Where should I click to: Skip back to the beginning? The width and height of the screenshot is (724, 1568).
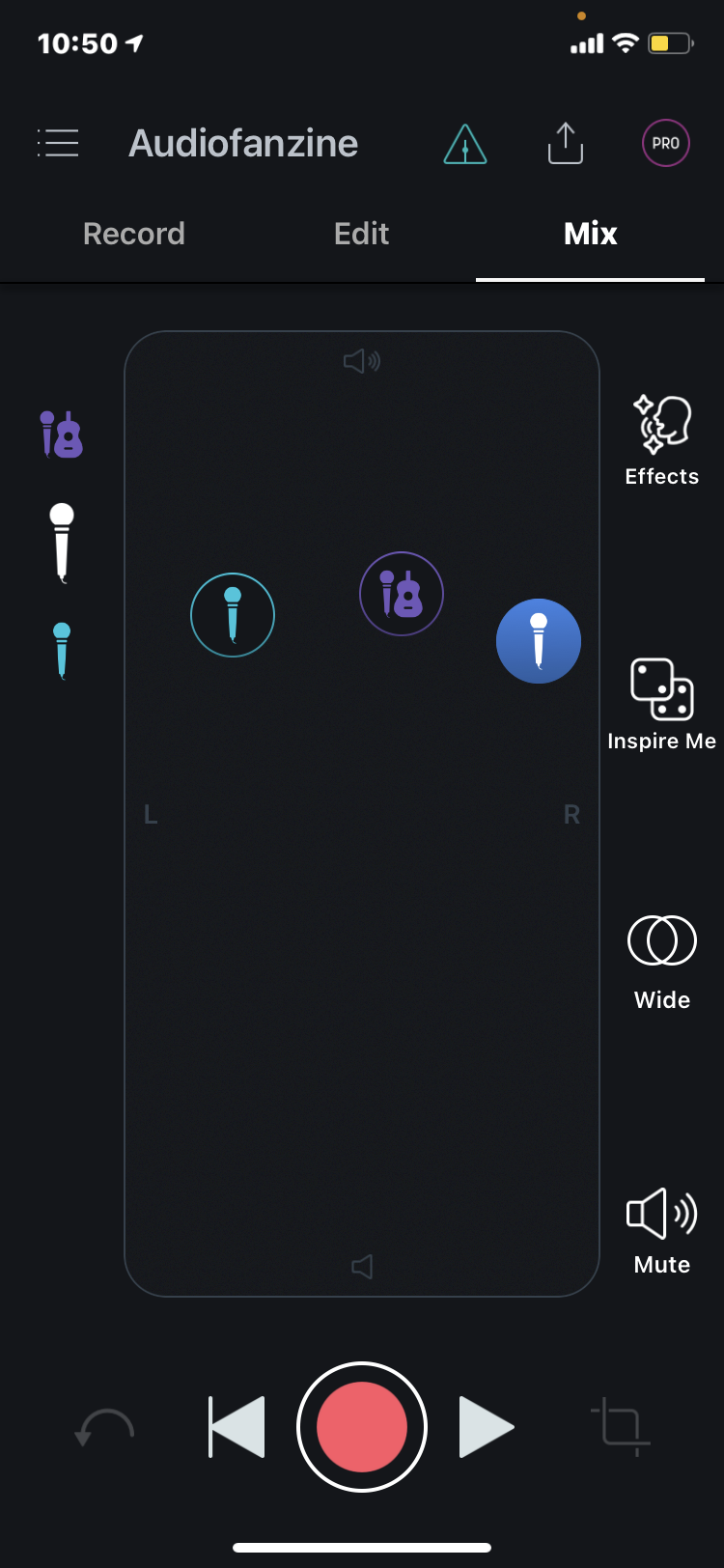[x=235, y=1427]
